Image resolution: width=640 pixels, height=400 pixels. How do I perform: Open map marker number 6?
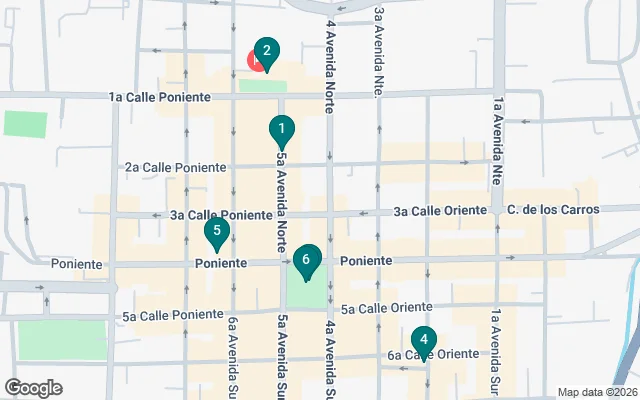click(306, 260)
